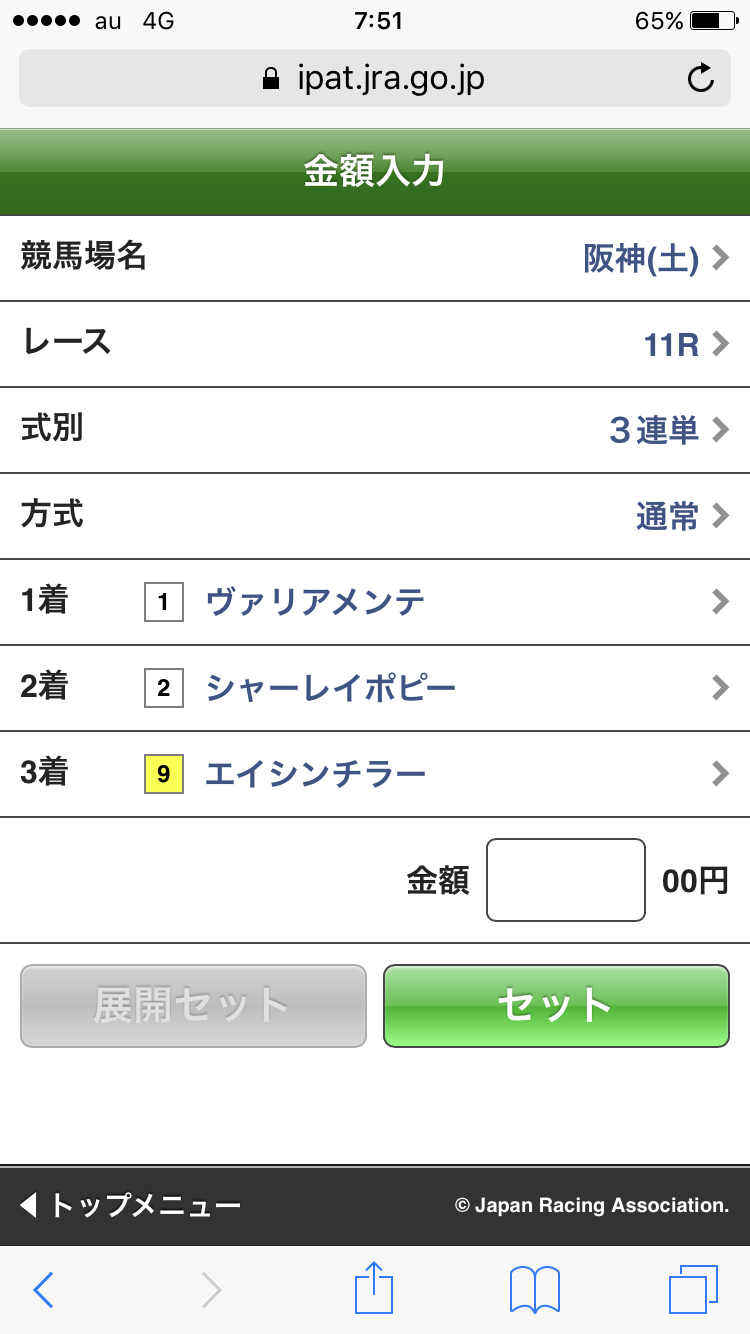Tap horse number badge 1 beside ヴァリアメンテ
750x1334 pixels.
click(164, 602)
